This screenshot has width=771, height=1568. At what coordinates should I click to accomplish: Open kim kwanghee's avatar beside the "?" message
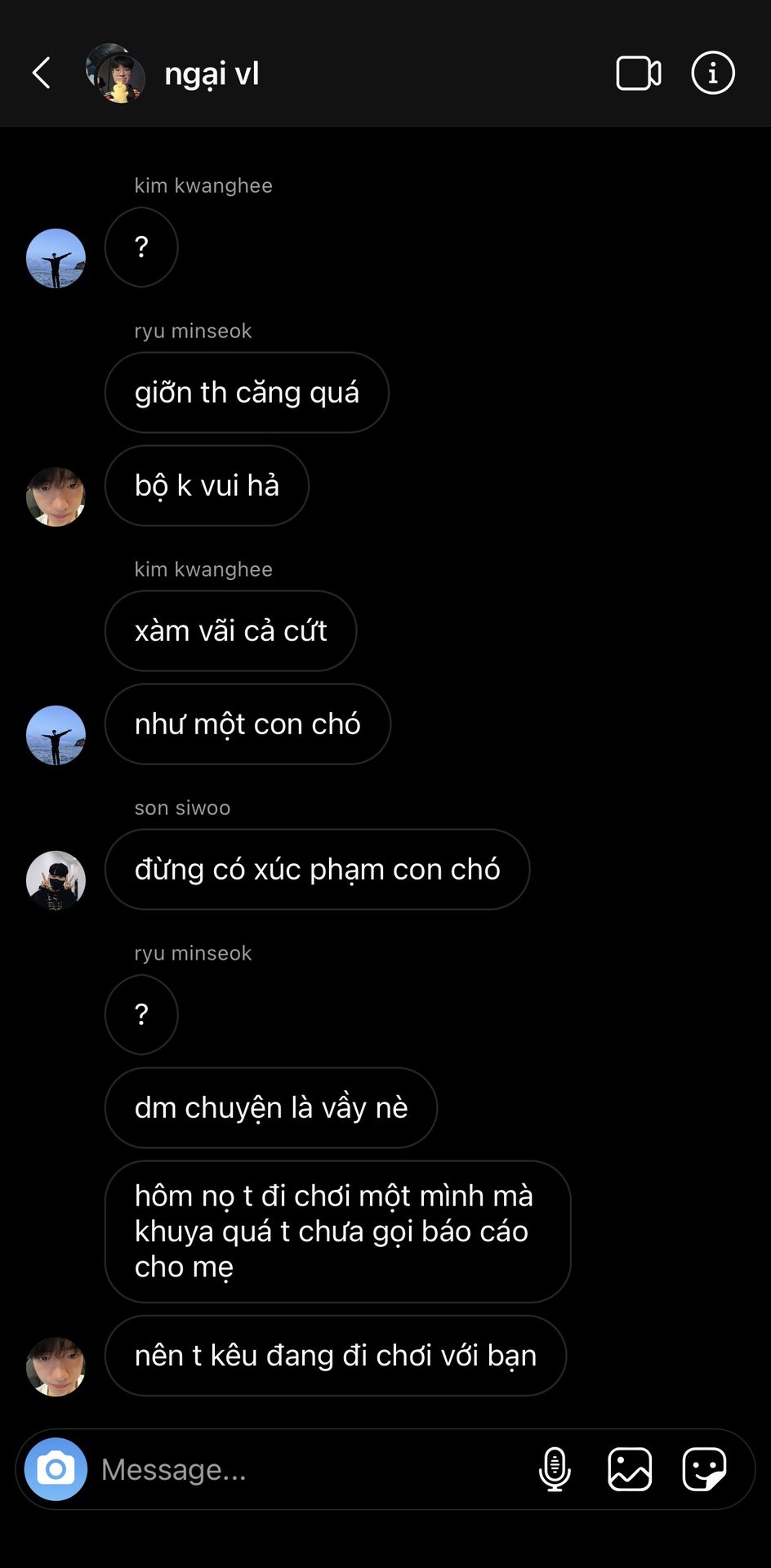click(x=56, y=258)
